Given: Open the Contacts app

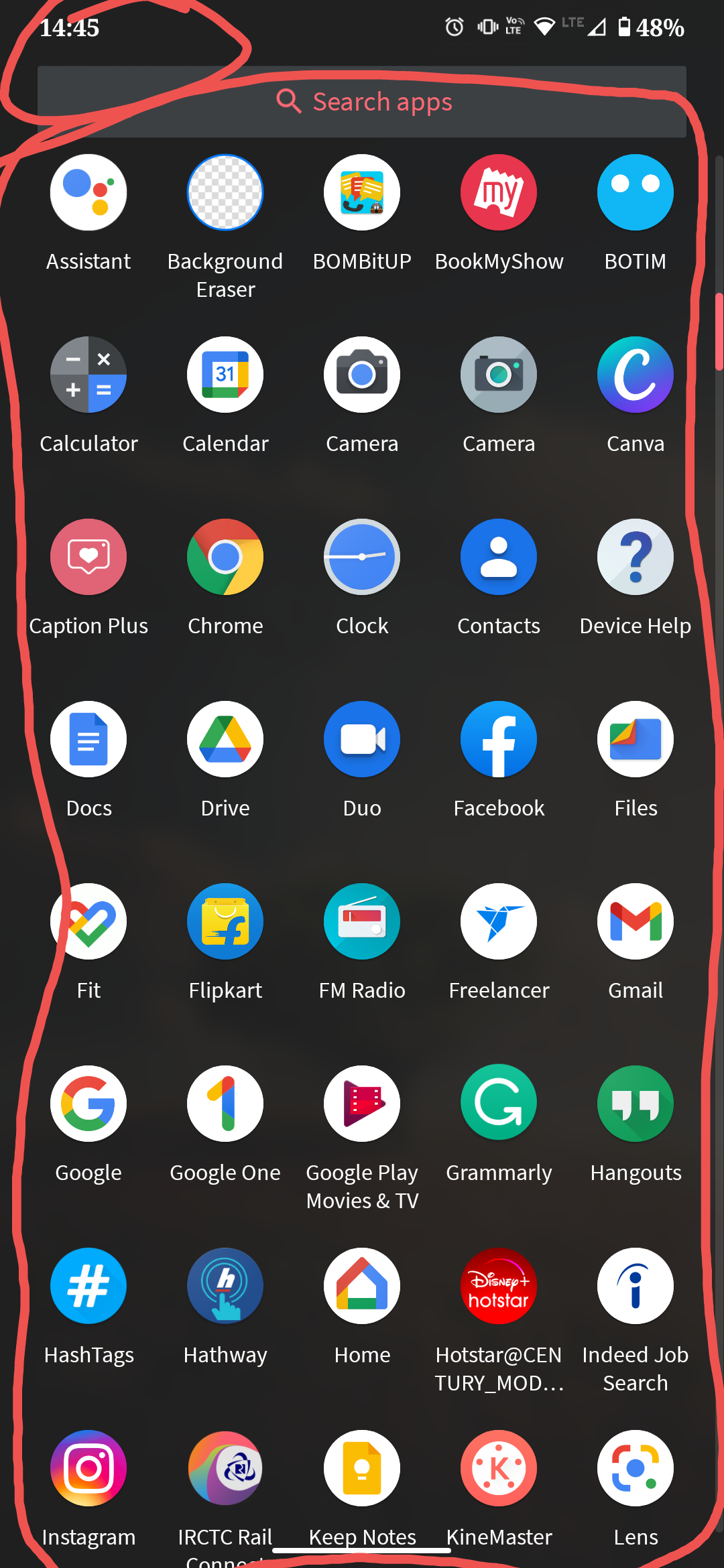Looking at the screenshot, I should [499, 558].
